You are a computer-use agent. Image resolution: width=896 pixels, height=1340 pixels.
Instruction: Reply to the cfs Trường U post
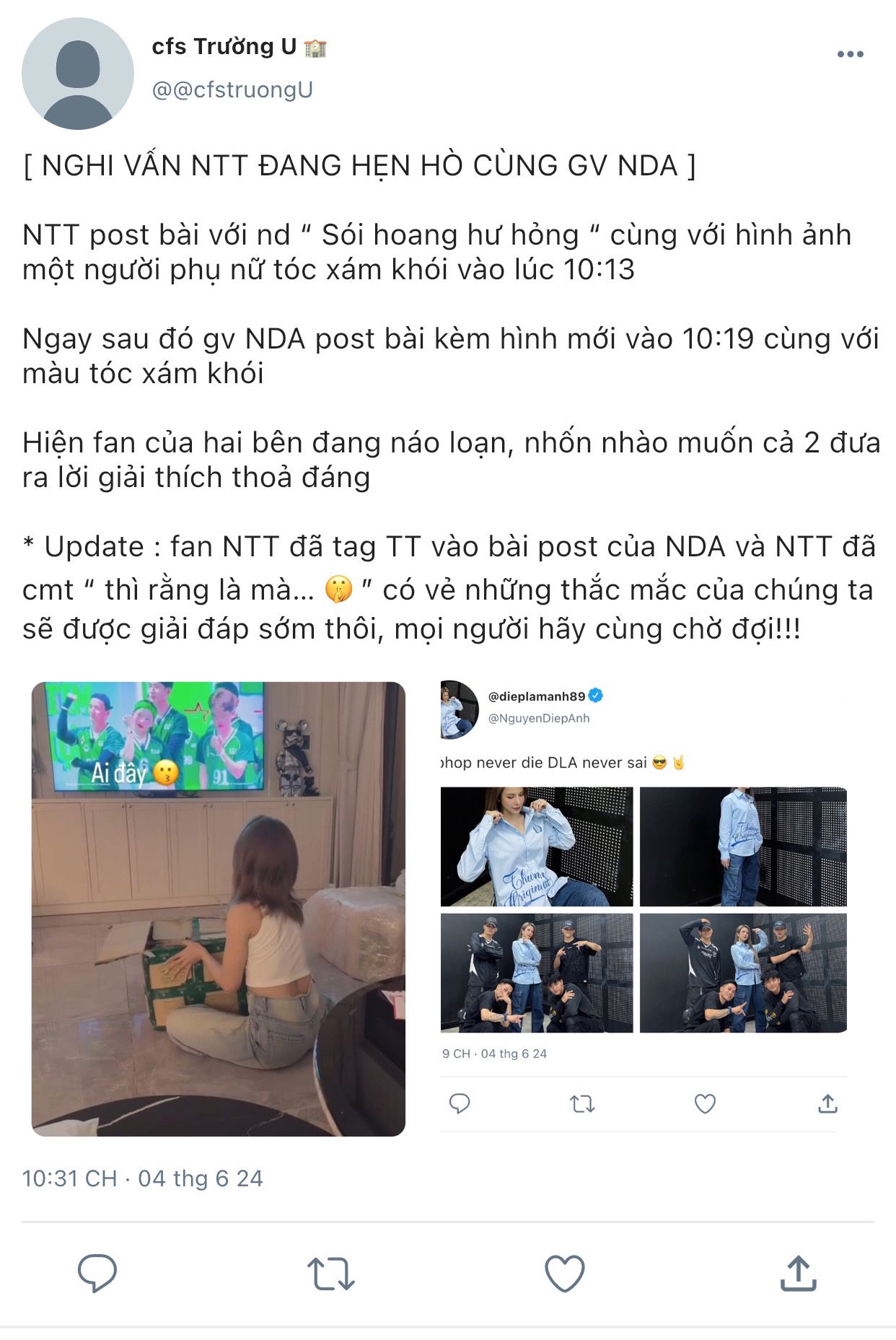97,1273
